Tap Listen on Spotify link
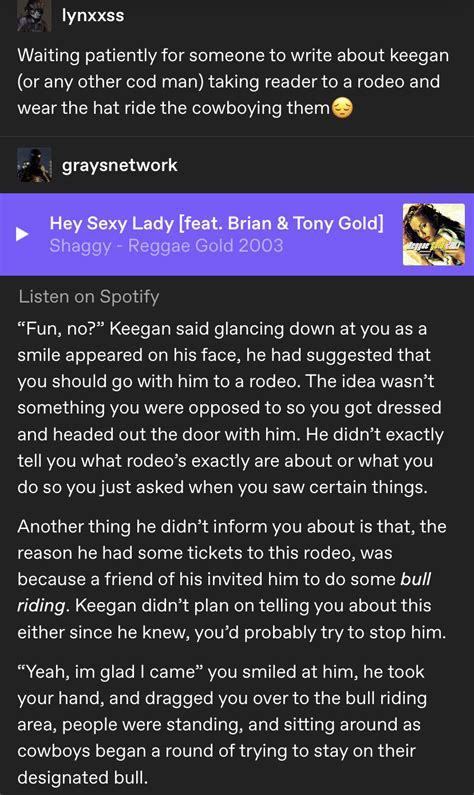 click(89, 296)
